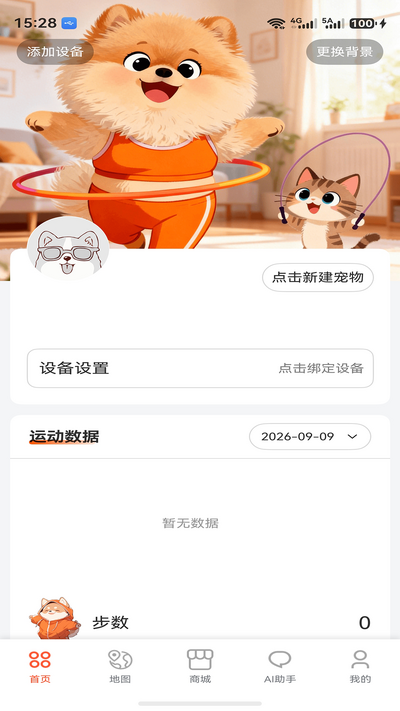Switch to the 地图 tab
Image resolution: width=400 pixels, height=711 pixels.
click(x=120, y=667)
